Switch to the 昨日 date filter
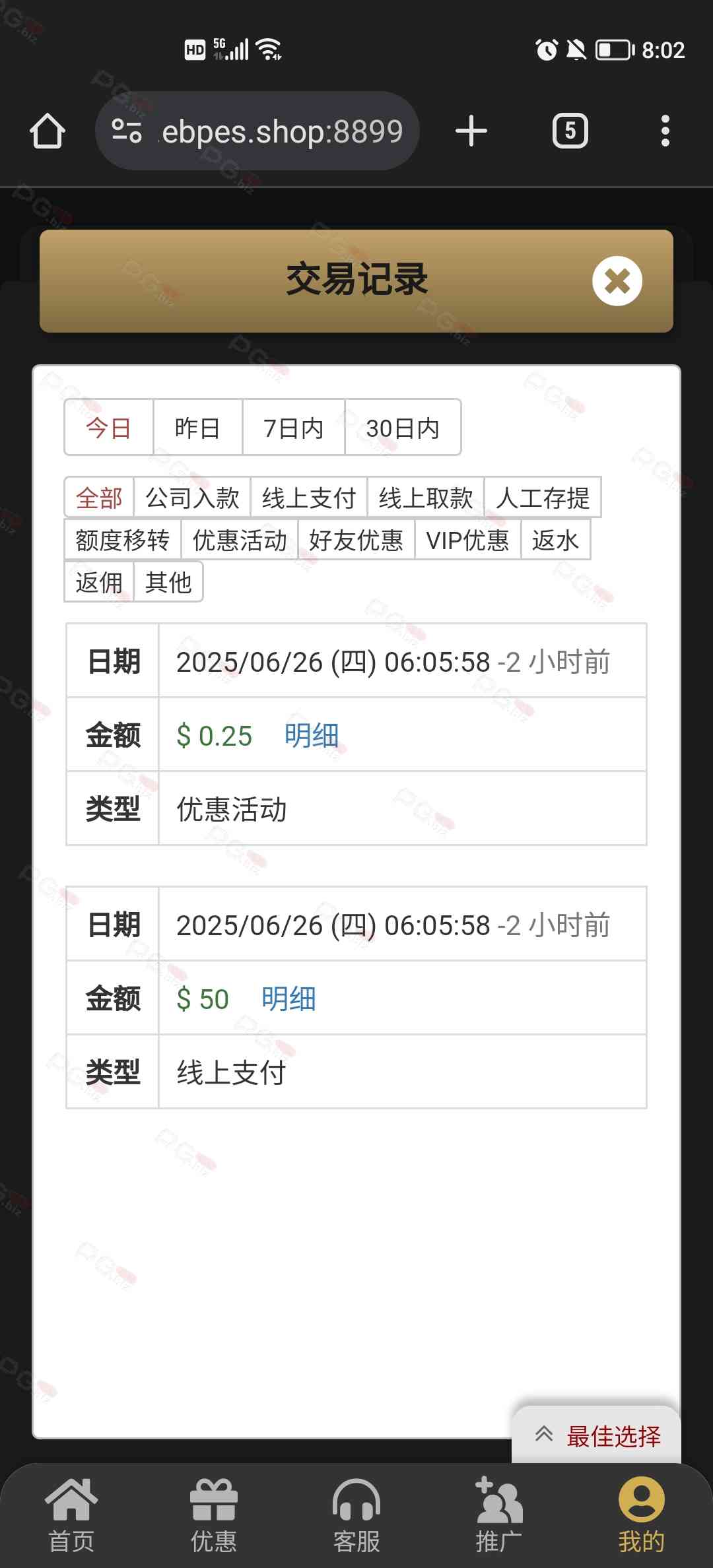Image resolution: width=713 pixels, height=1568 pixels. pos(197,428)
